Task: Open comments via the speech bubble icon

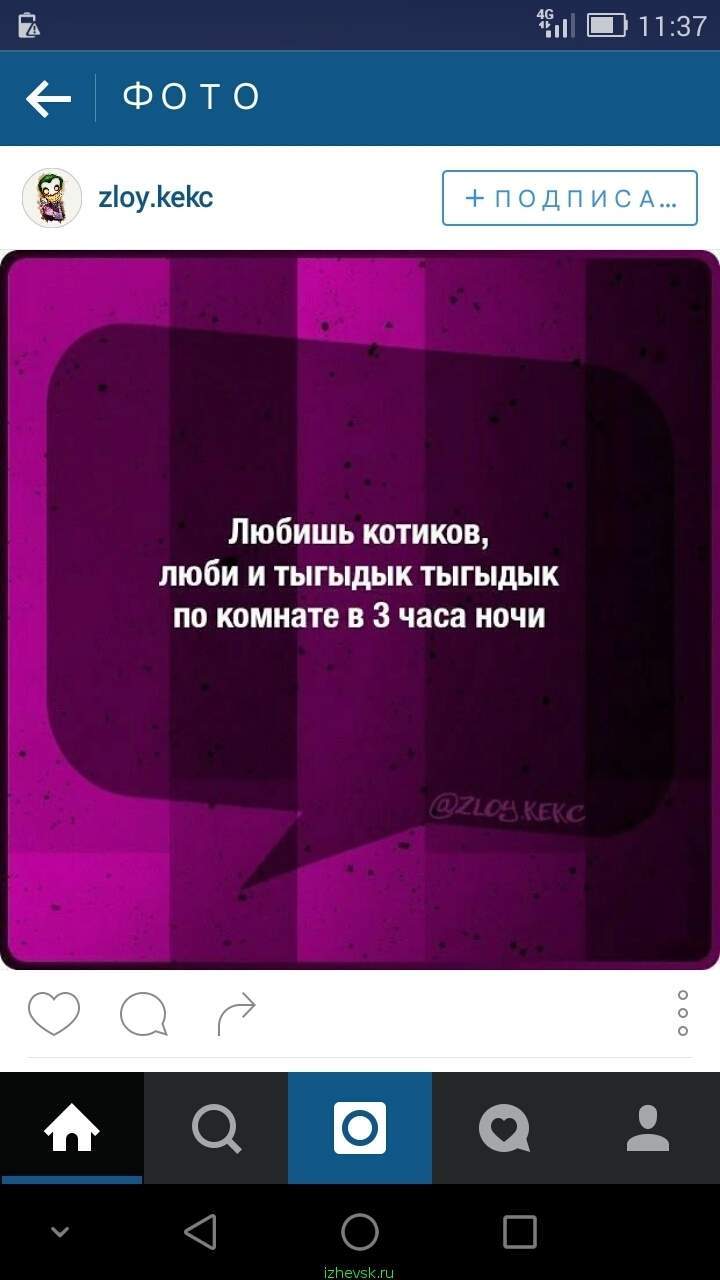Action: 144,1015
